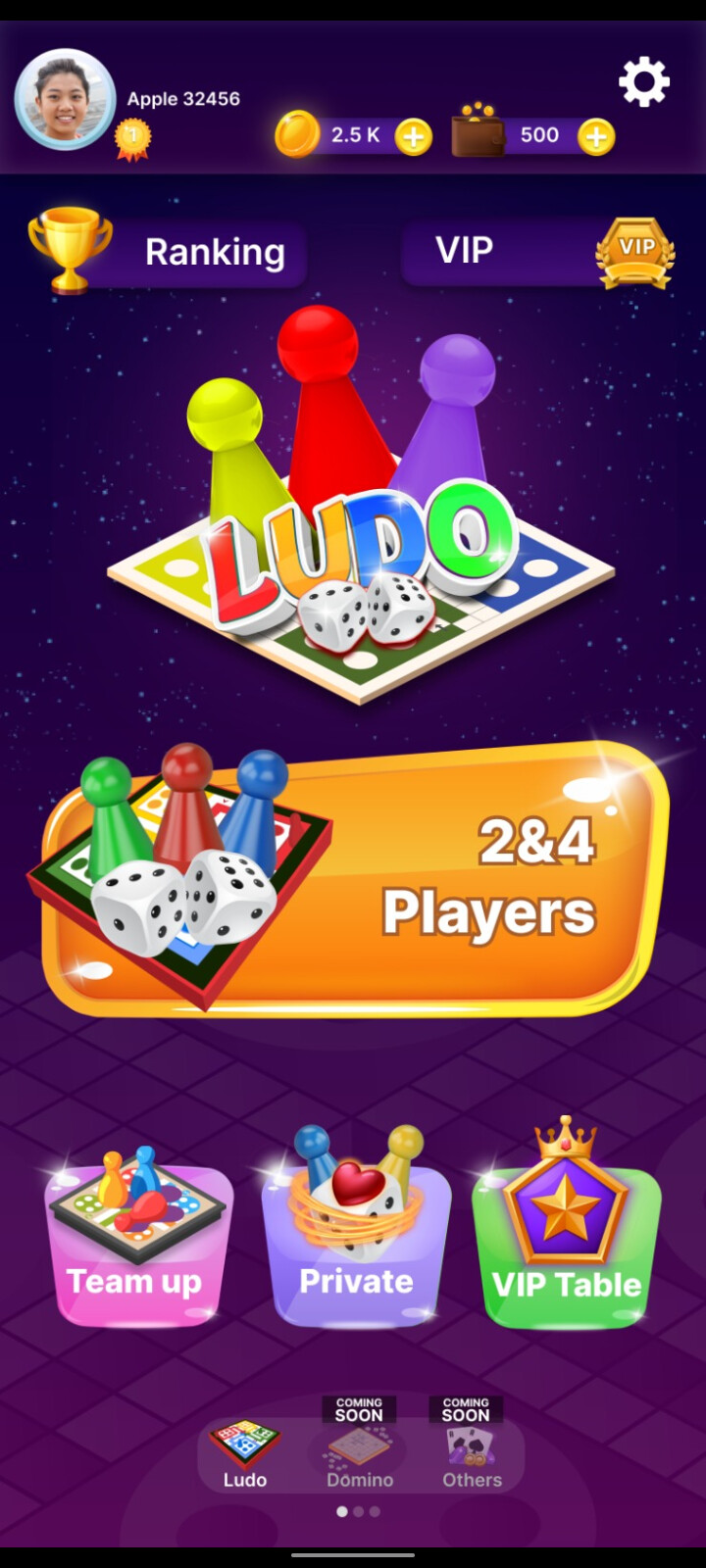Screen dimensions: 706x1568
Task: Open the player profile picture
Action: 65,99
